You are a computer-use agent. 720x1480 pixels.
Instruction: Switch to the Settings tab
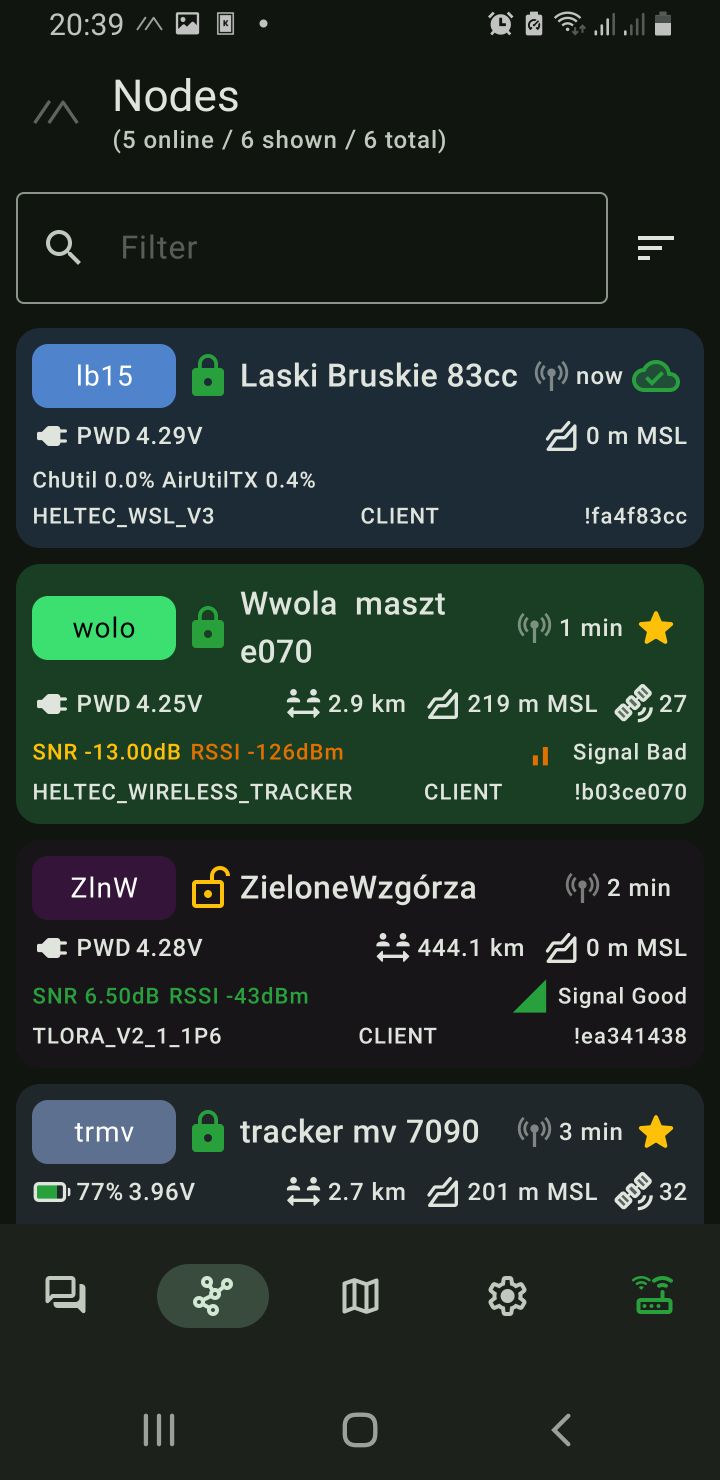pyautogui.click(x=507, y=1296)
